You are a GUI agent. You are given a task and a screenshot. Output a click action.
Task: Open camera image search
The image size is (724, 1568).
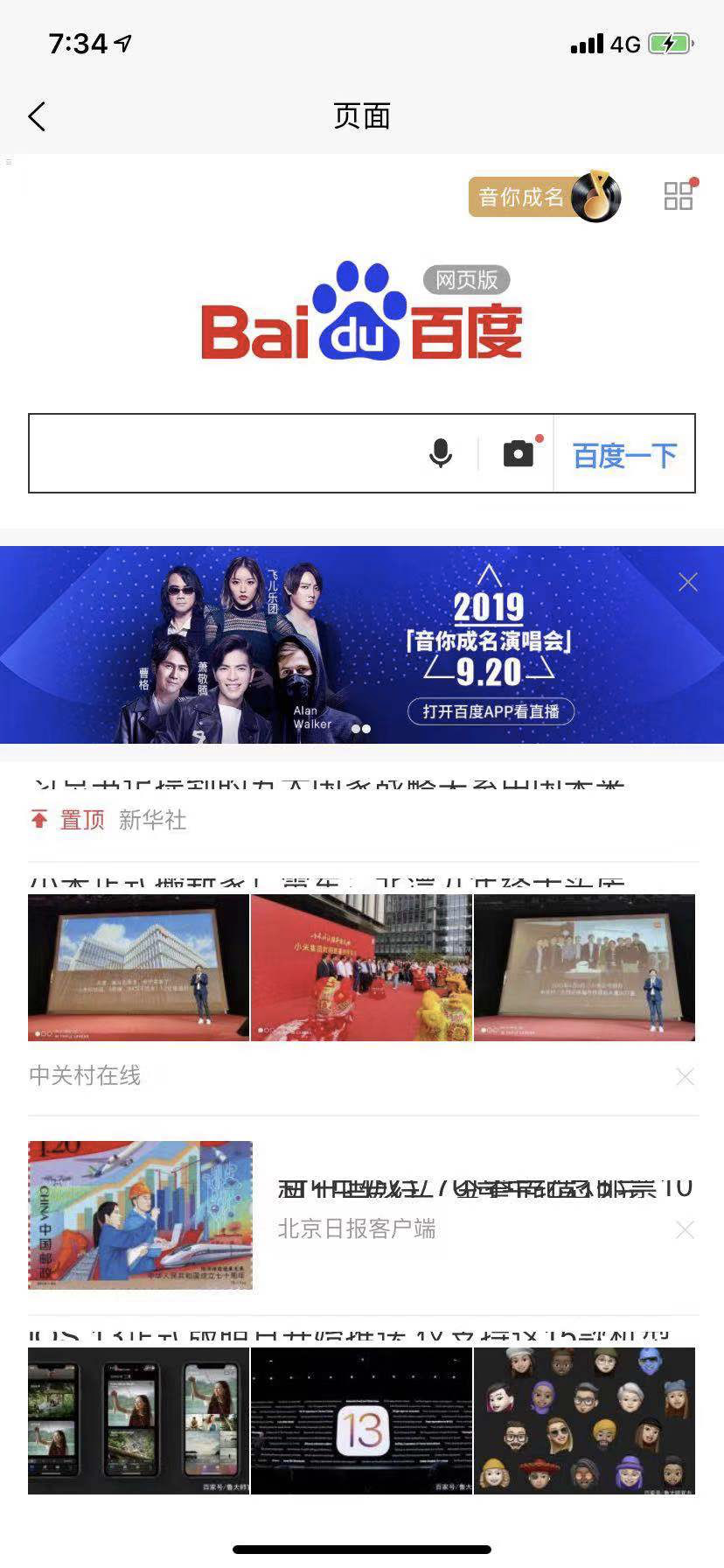(519, 453)
